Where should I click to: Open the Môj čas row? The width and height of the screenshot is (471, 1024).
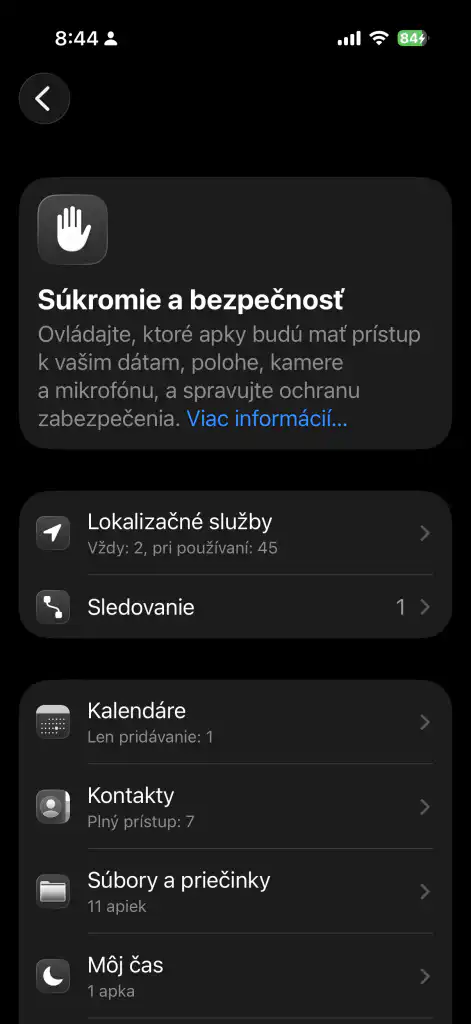(x=235, y=976)
